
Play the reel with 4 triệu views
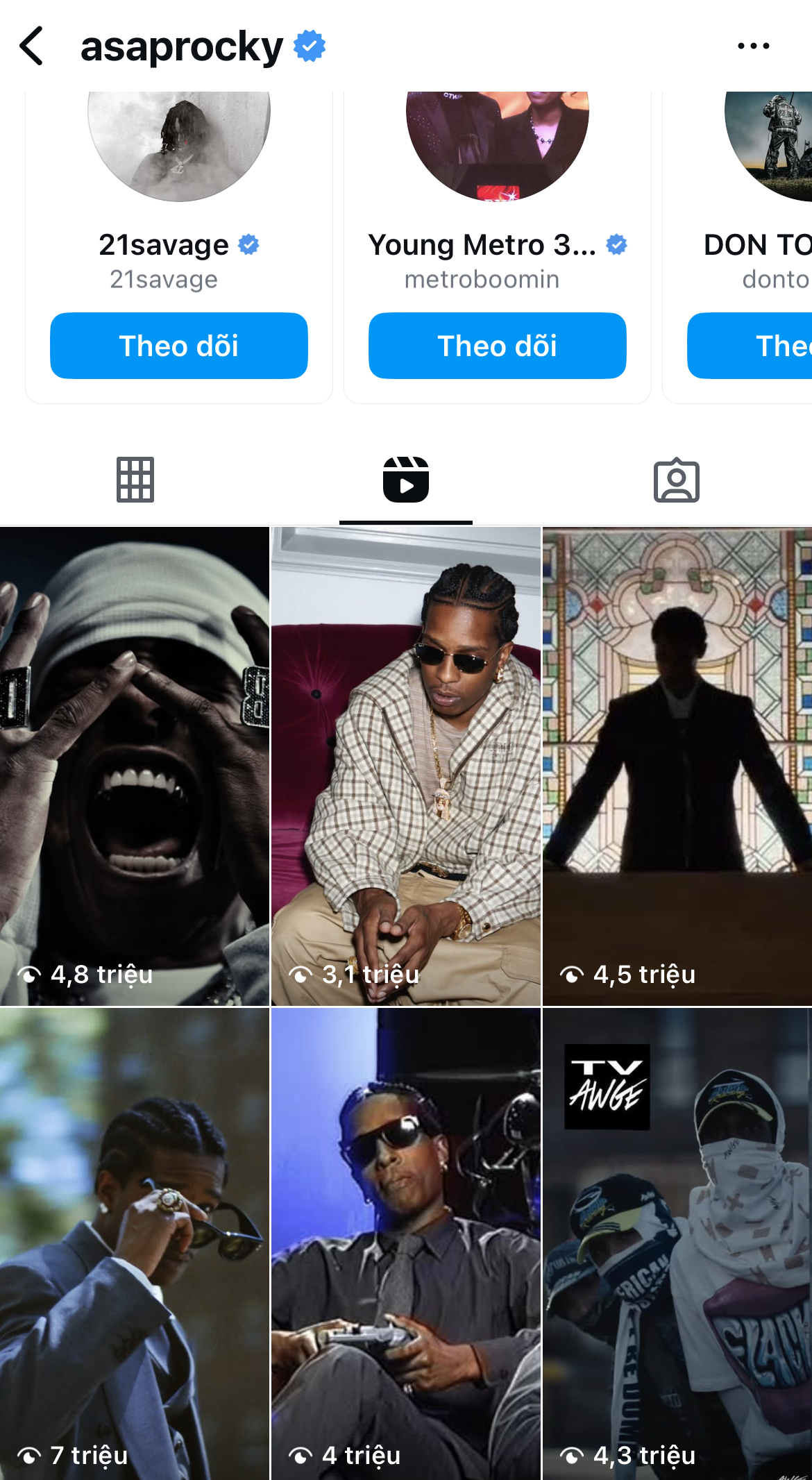(x=405, y=1244)
